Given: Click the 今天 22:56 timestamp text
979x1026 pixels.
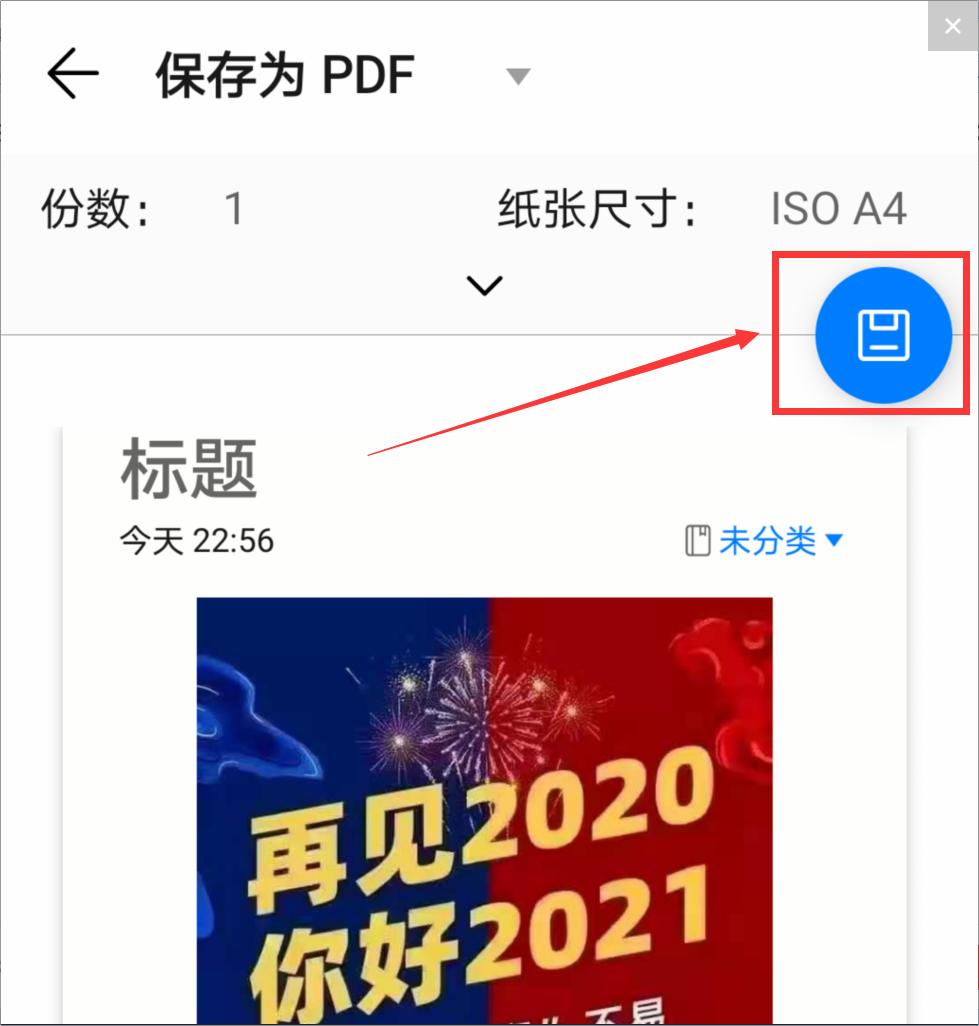Looking at the screenshot, I should [196, 540].
